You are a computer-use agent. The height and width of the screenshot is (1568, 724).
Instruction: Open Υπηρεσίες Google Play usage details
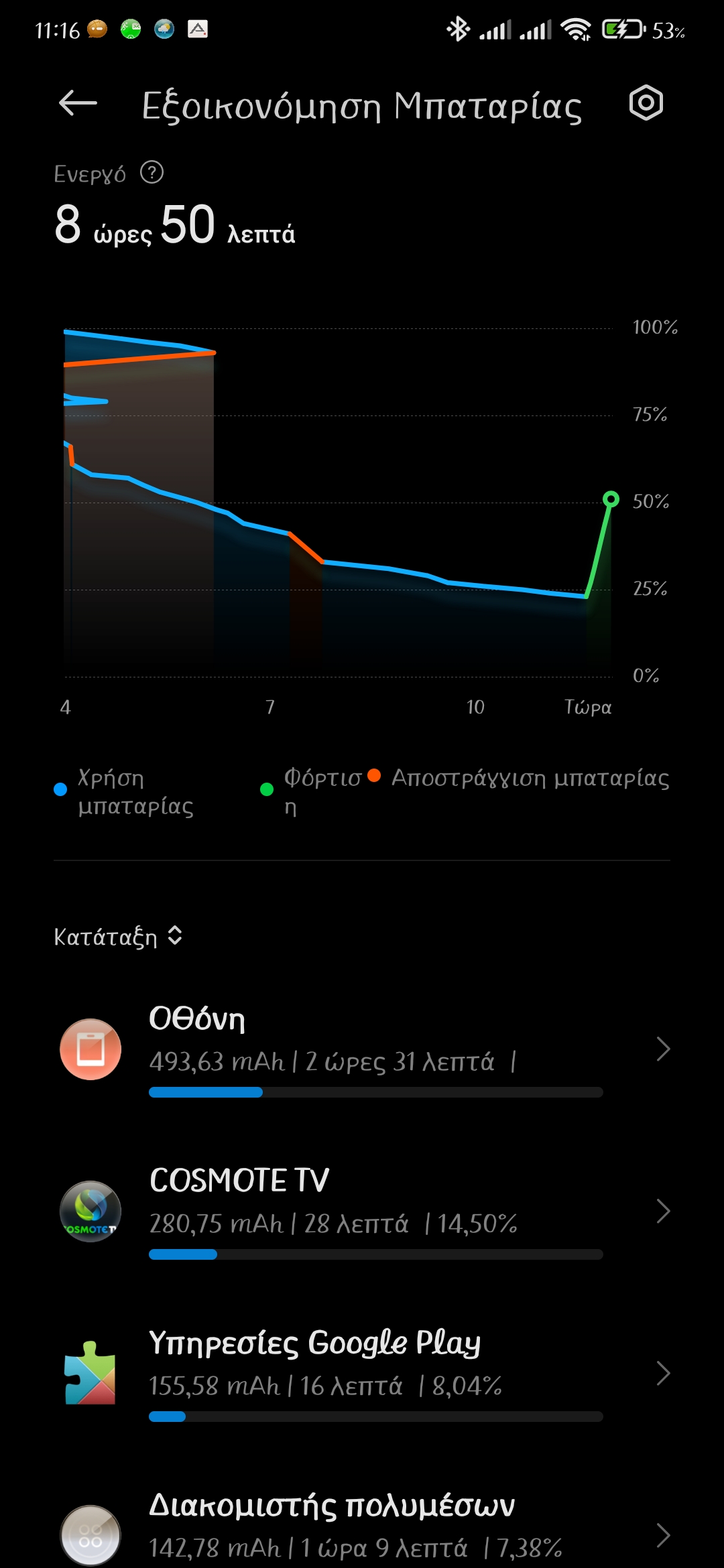[x=362, y=1374]
